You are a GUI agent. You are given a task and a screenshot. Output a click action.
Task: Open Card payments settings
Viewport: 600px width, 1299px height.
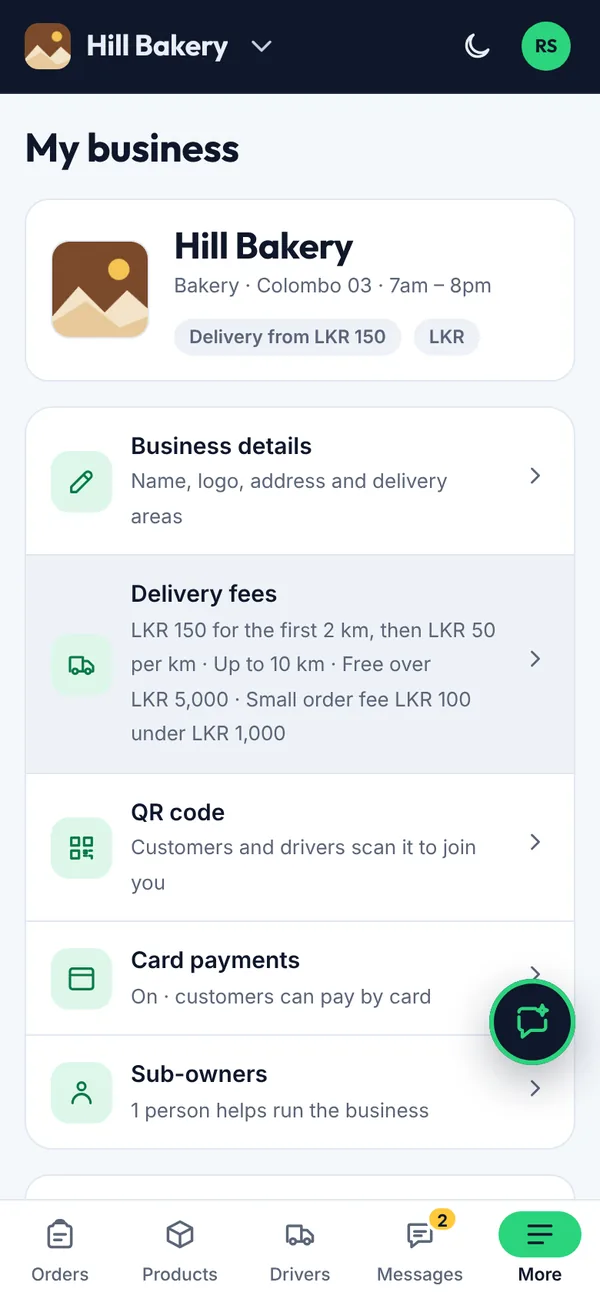pos(300,978)
